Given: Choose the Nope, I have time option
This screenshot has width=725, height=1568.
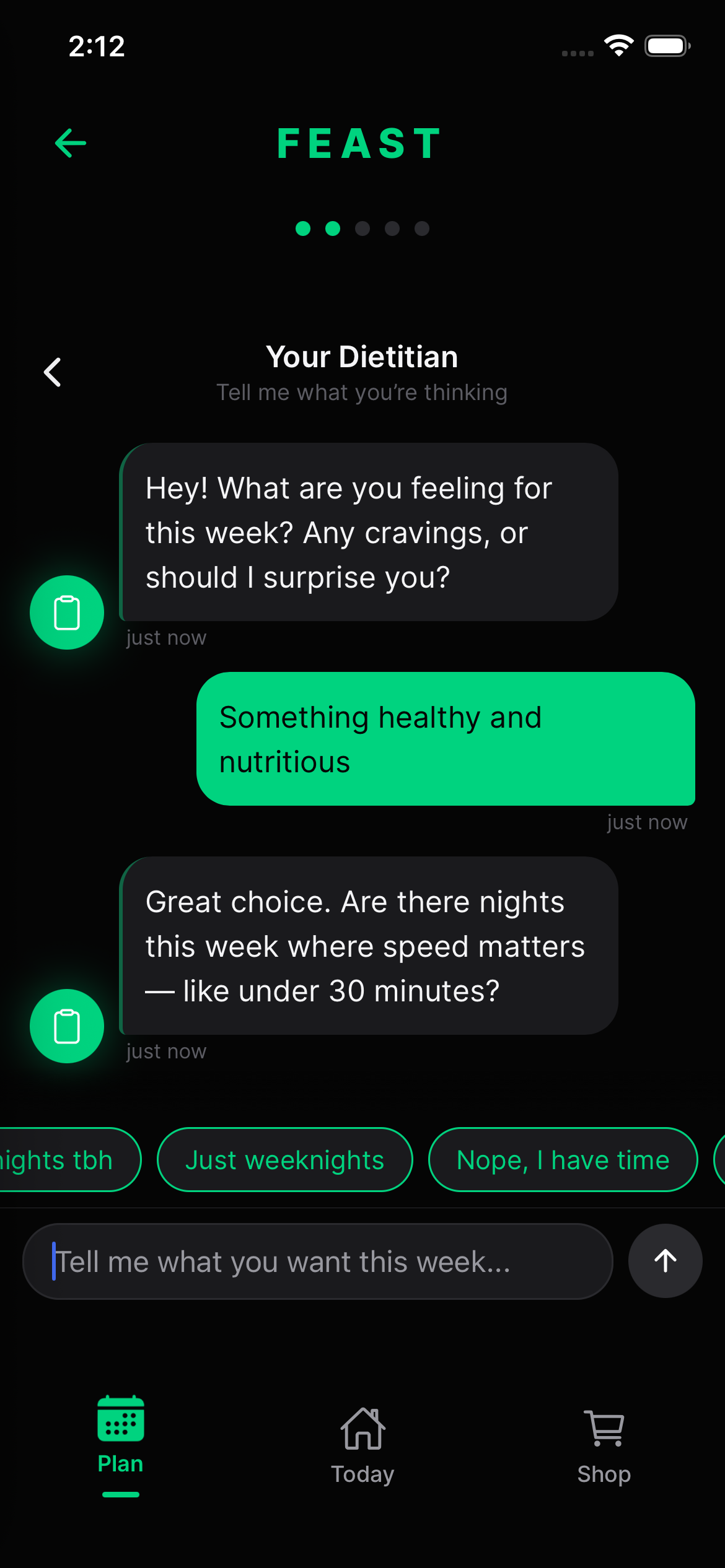Looking at the screenshot, I should point(563,1159).
